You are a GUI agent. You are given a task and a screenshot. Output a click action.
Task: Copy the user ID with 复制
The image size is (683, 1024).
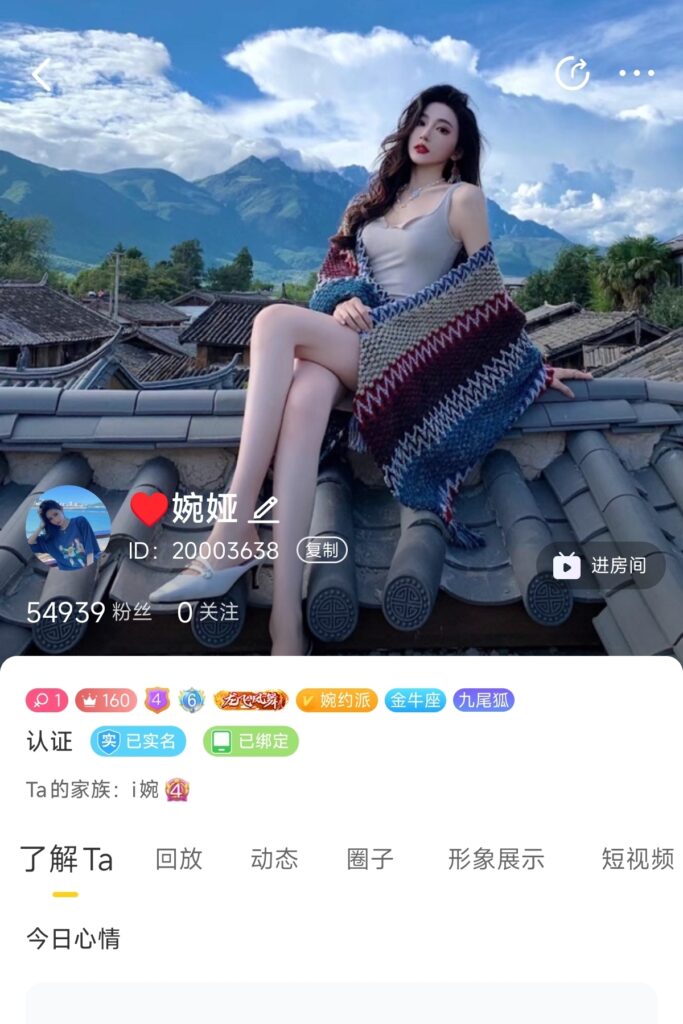[322, 550]
